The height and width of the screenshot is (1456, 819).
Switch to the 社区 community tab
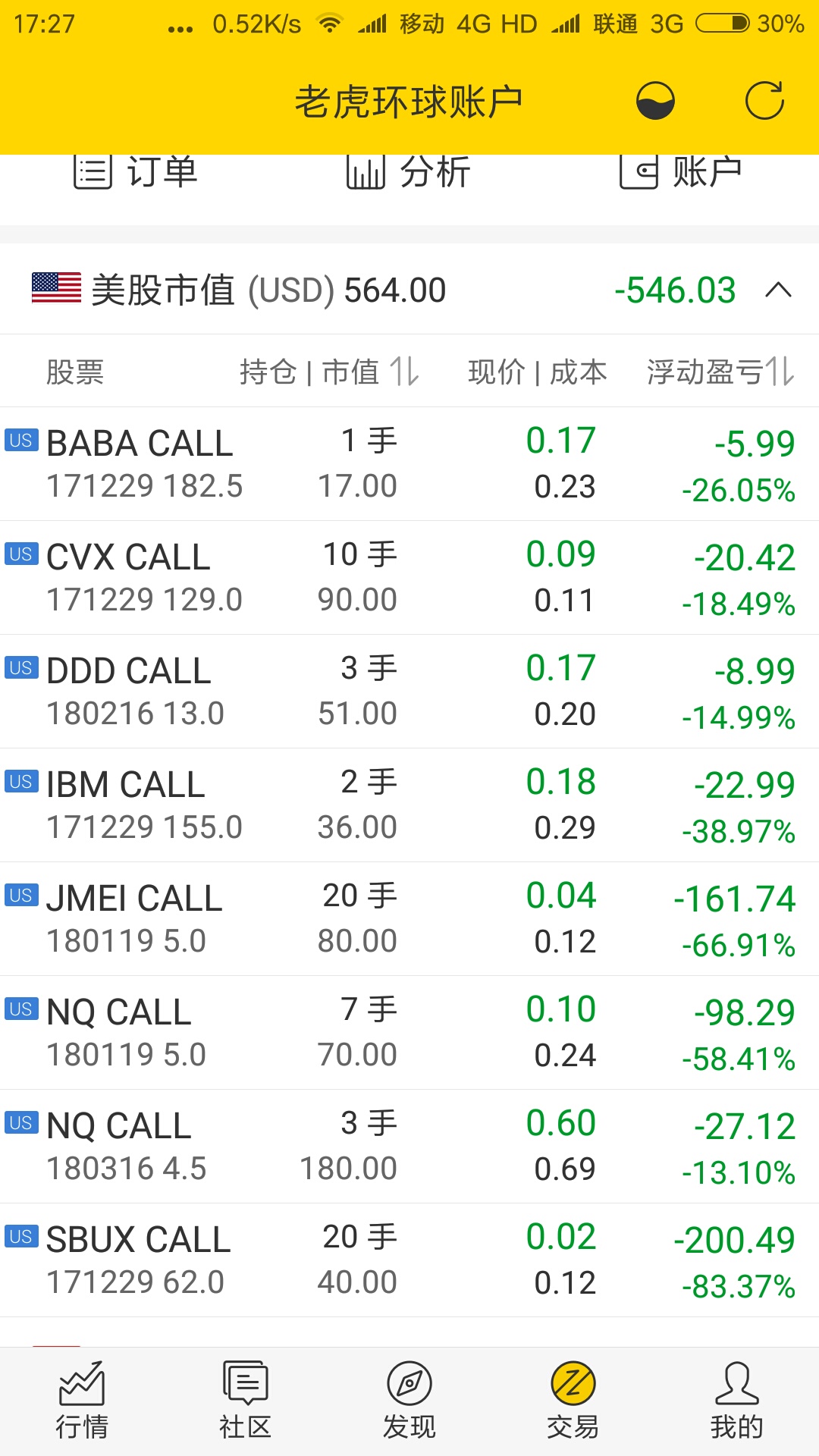246,1401
